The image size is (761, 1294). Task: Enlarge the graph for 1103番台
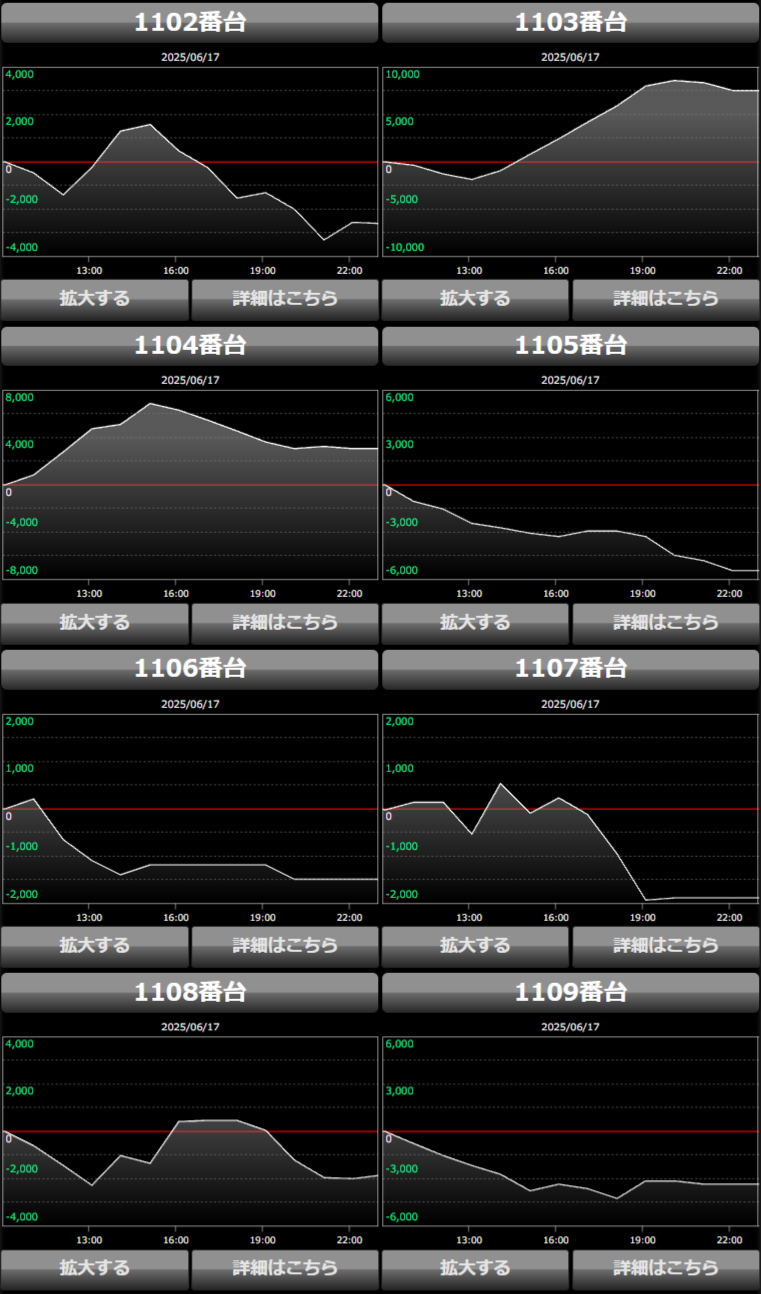475,298
